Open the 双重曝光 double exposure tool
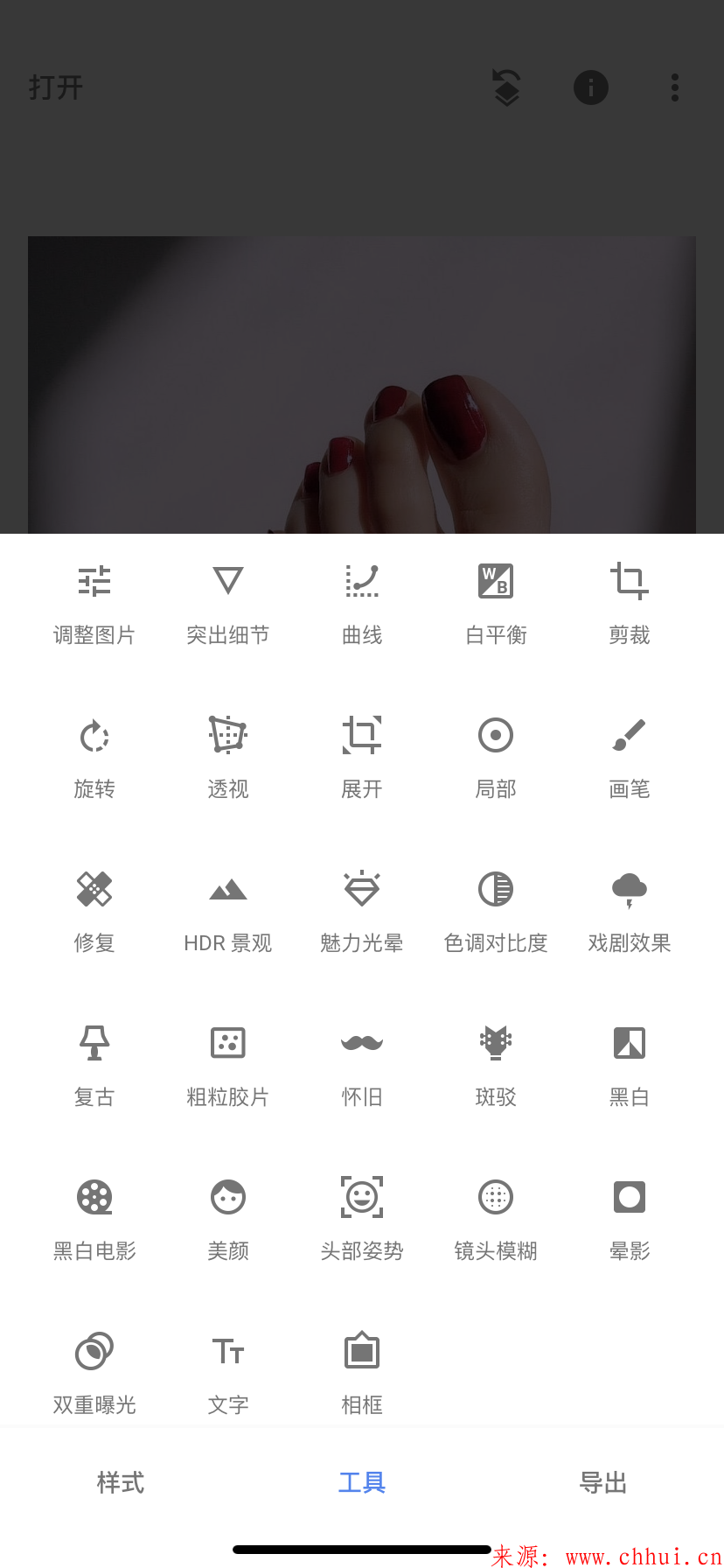 (x=94, y=1375)
